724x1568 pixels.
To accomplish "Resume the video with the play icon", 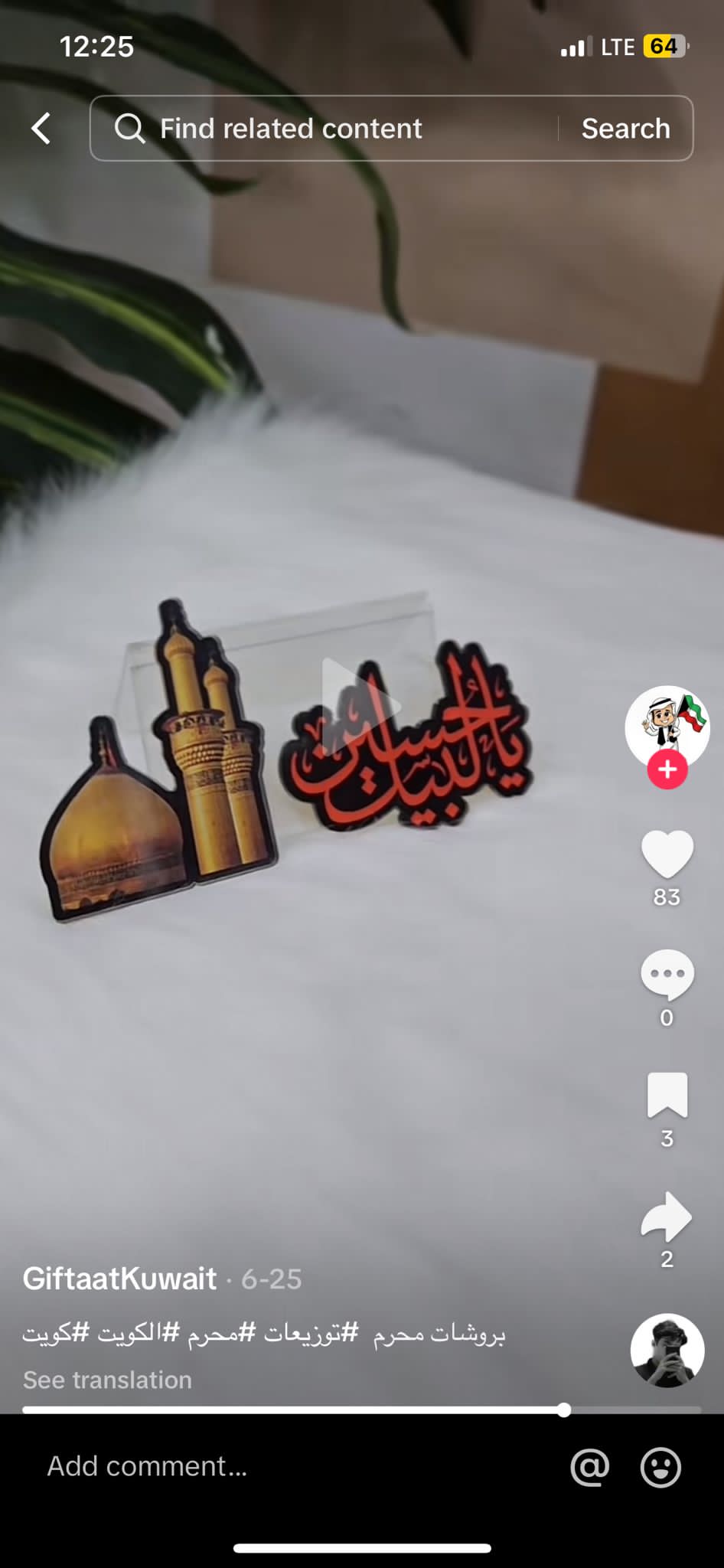I will (x=360, y=705).
